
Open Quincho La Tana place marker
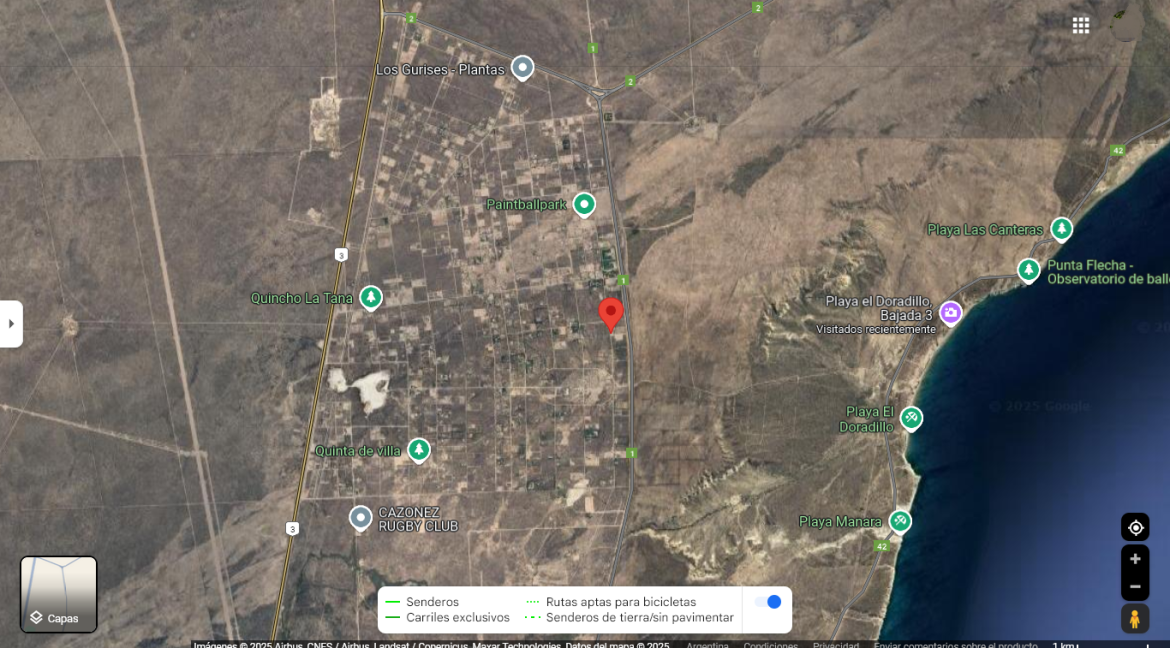[x=371, y=297]
